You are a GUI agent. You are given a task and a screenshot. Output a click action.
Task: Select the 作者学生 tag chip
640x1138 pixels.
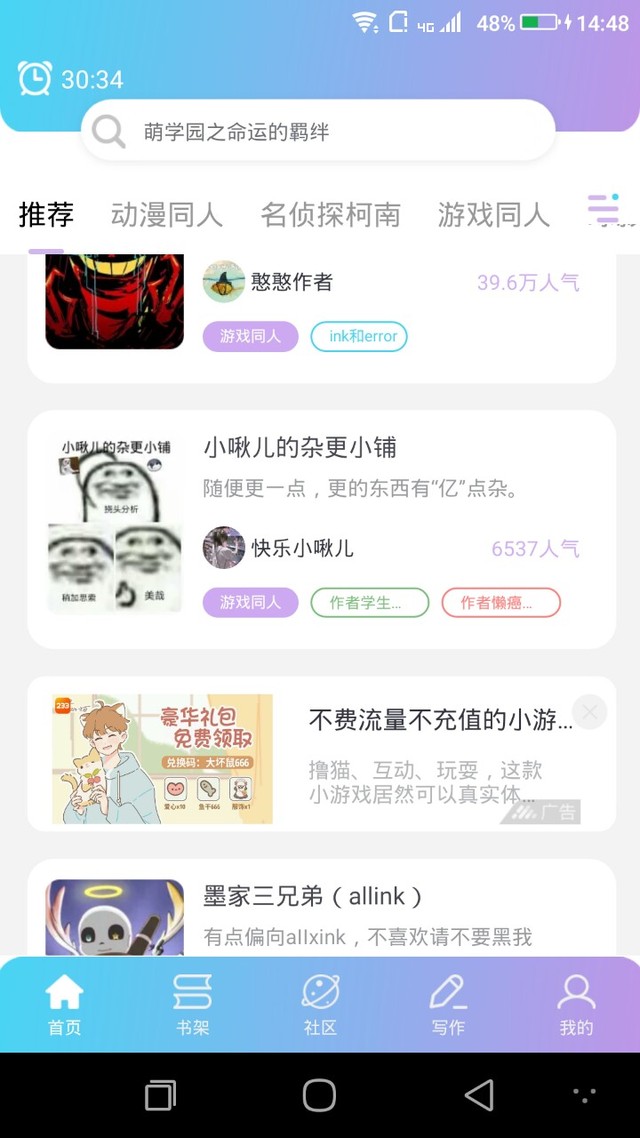tap(369, 602)
